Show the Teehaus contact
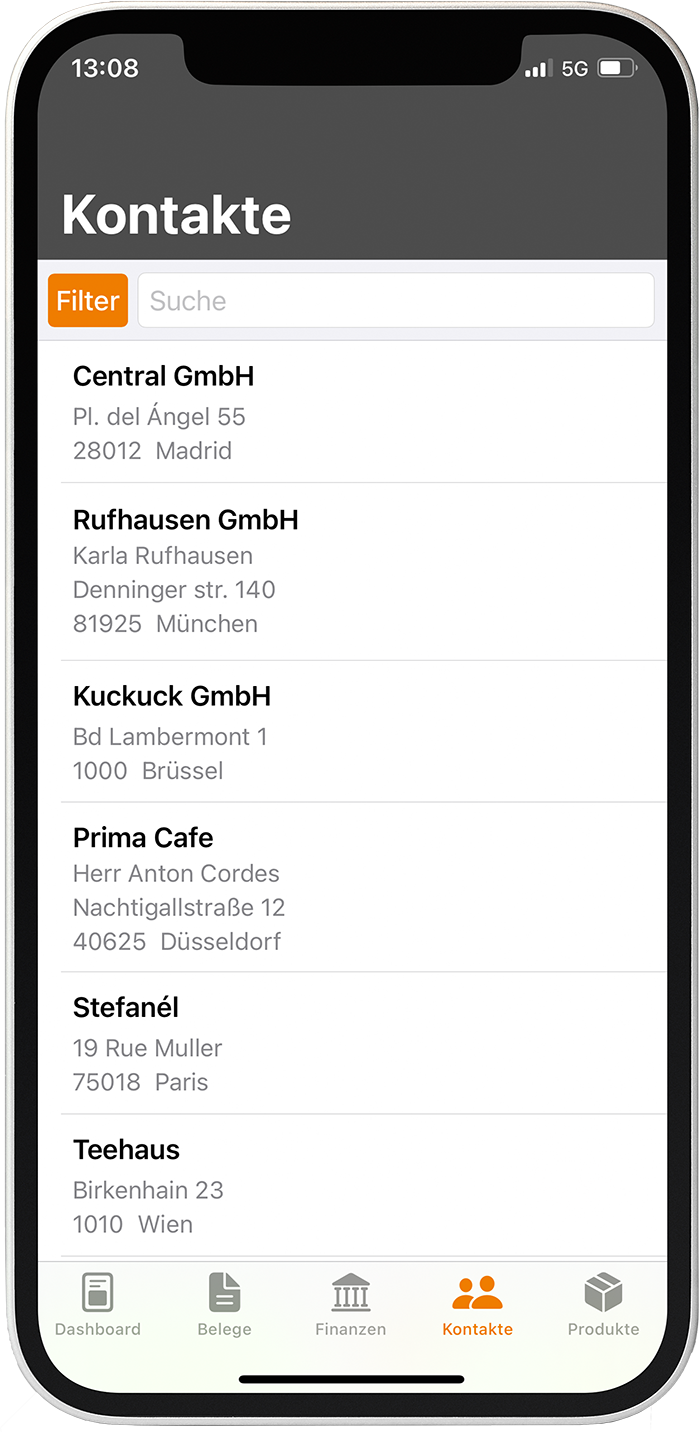700x1432 pixels. click(350, 1186)
